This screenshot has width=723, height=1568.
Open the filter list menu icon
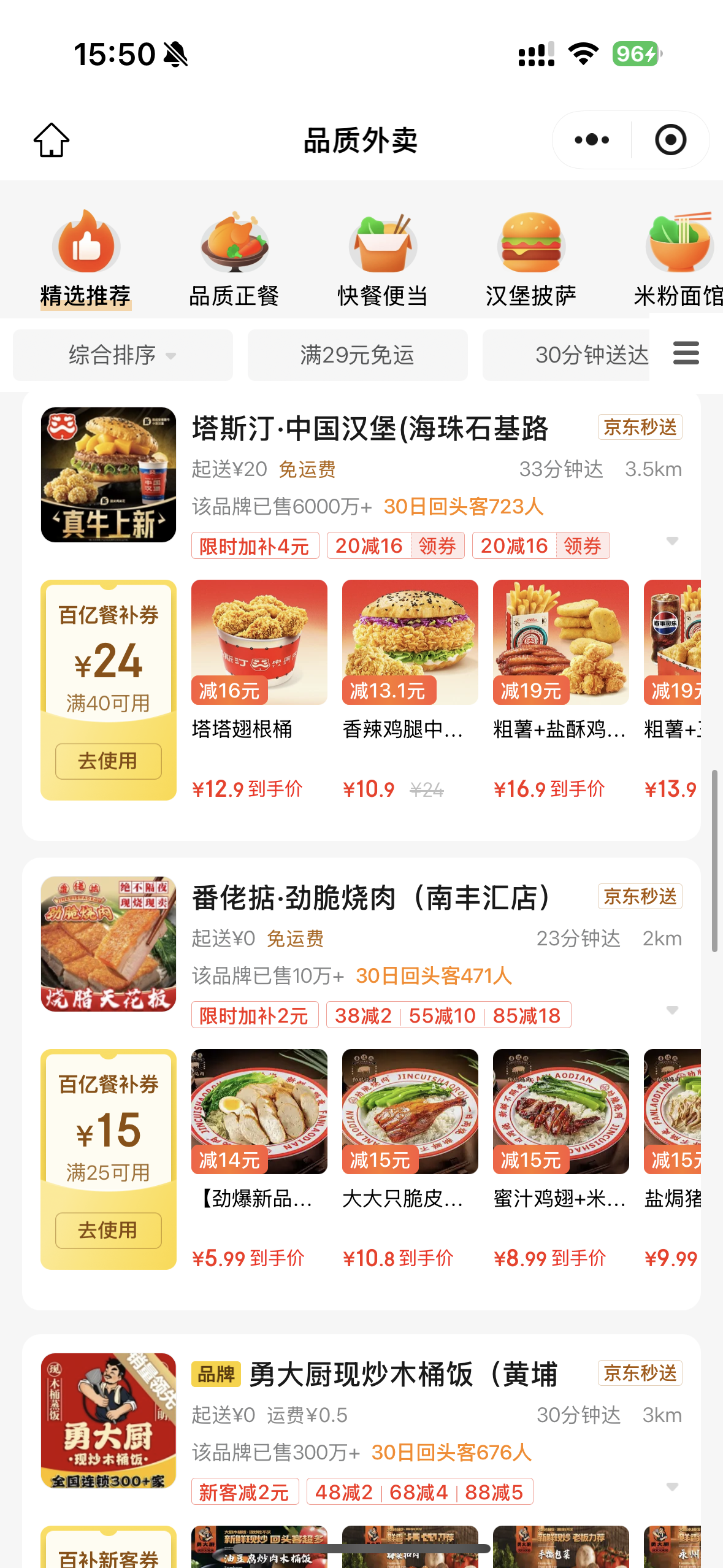[x=686, y=353]
